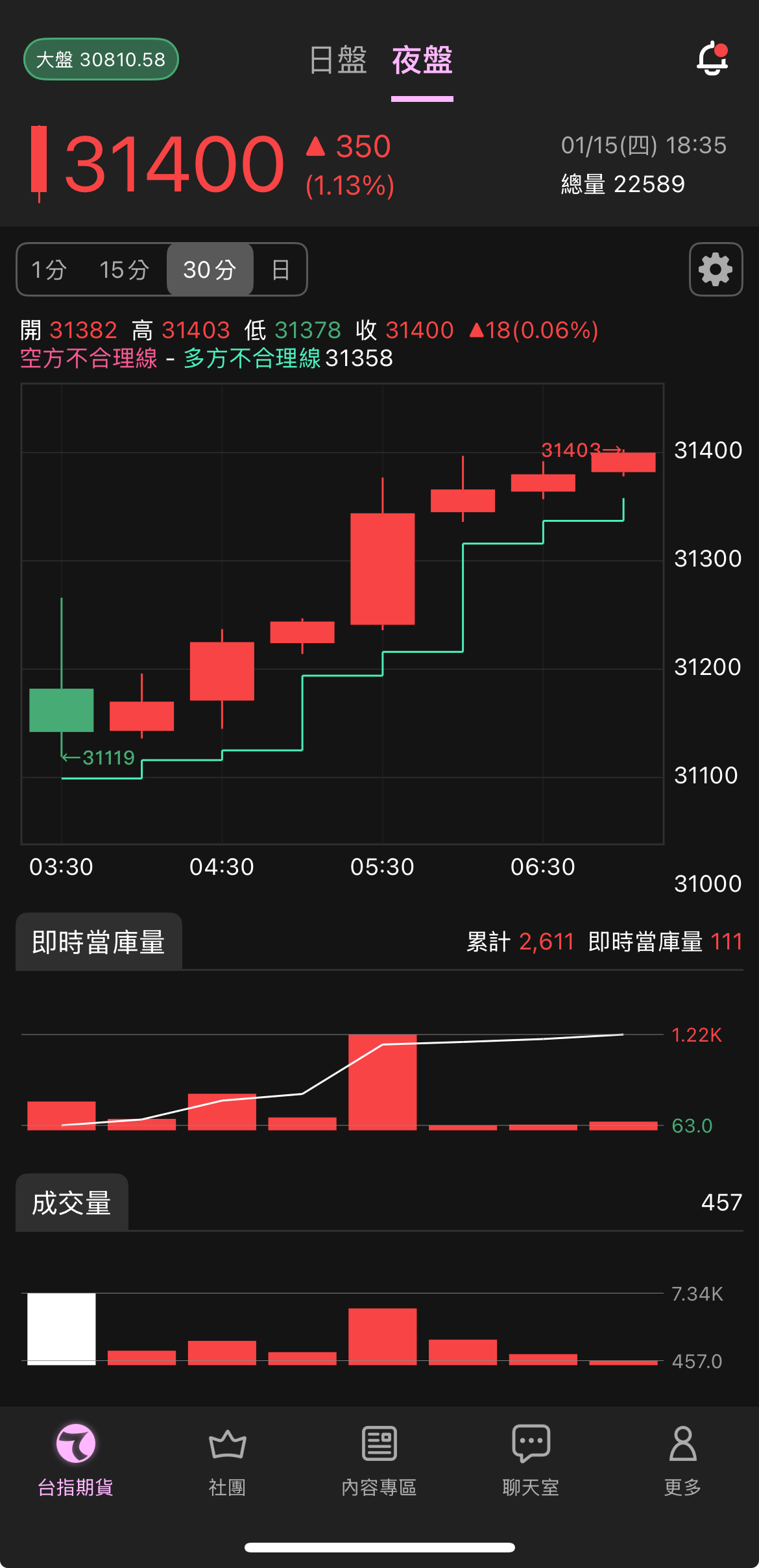Switch to the 日盤 day session tab

click(338, 60)
